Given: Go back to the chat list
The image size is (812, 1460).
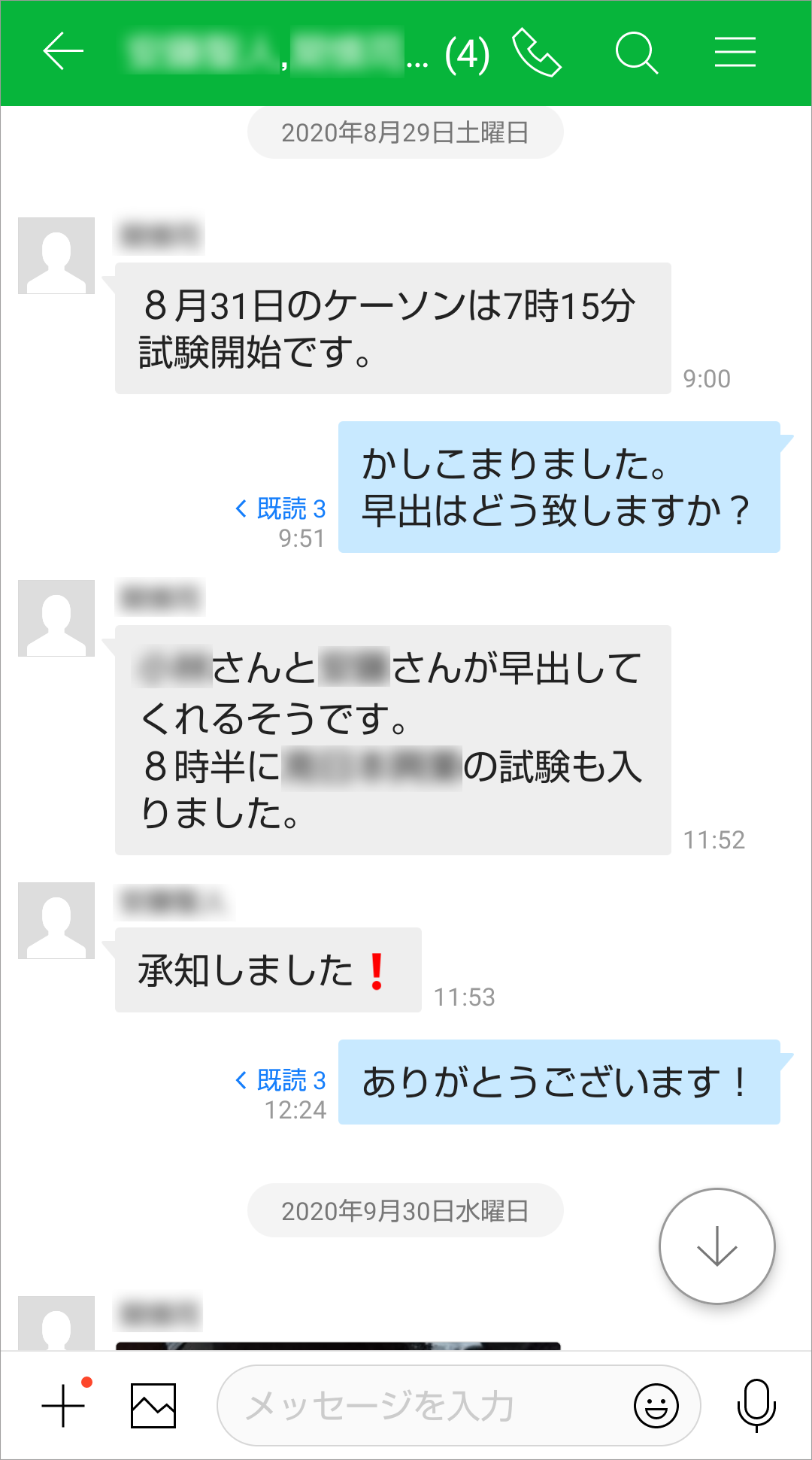Looking at the screenshot, I should click(63, 52).
